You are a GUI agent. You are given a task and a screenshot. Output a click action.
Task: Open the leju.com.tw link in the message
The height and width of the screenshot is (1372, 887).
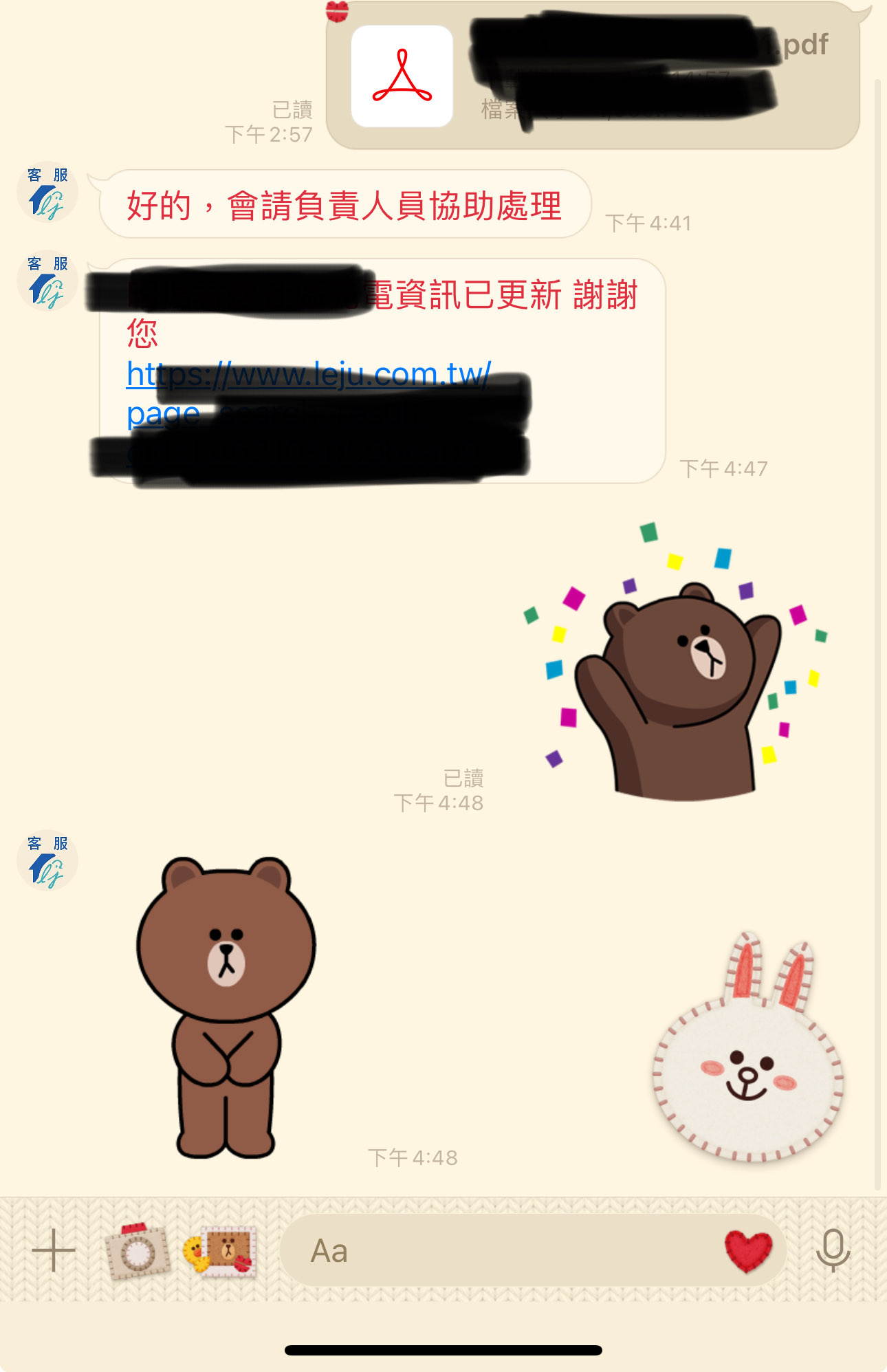tap(308, 375)
